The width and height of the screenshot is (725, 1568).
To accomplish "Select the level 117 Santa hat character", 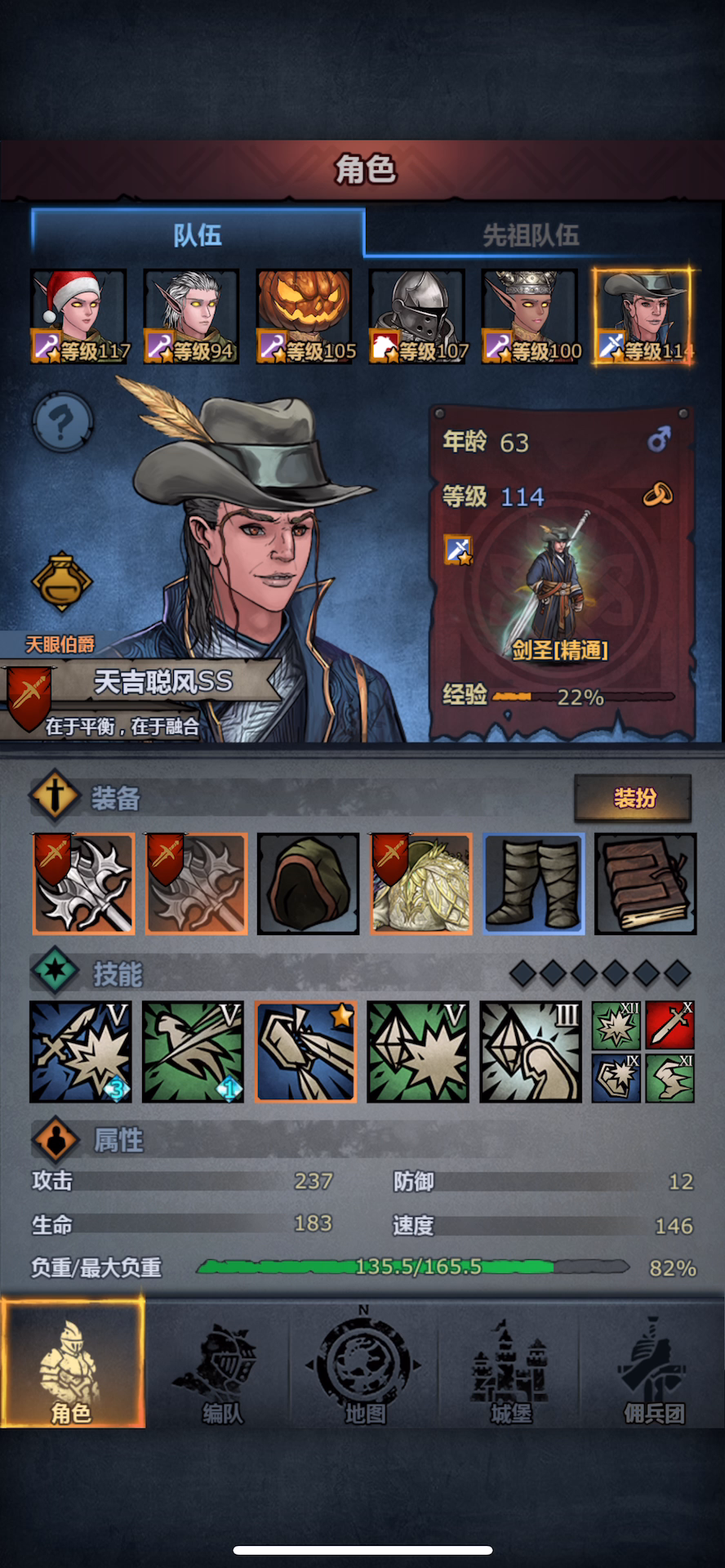I will 78,316.
